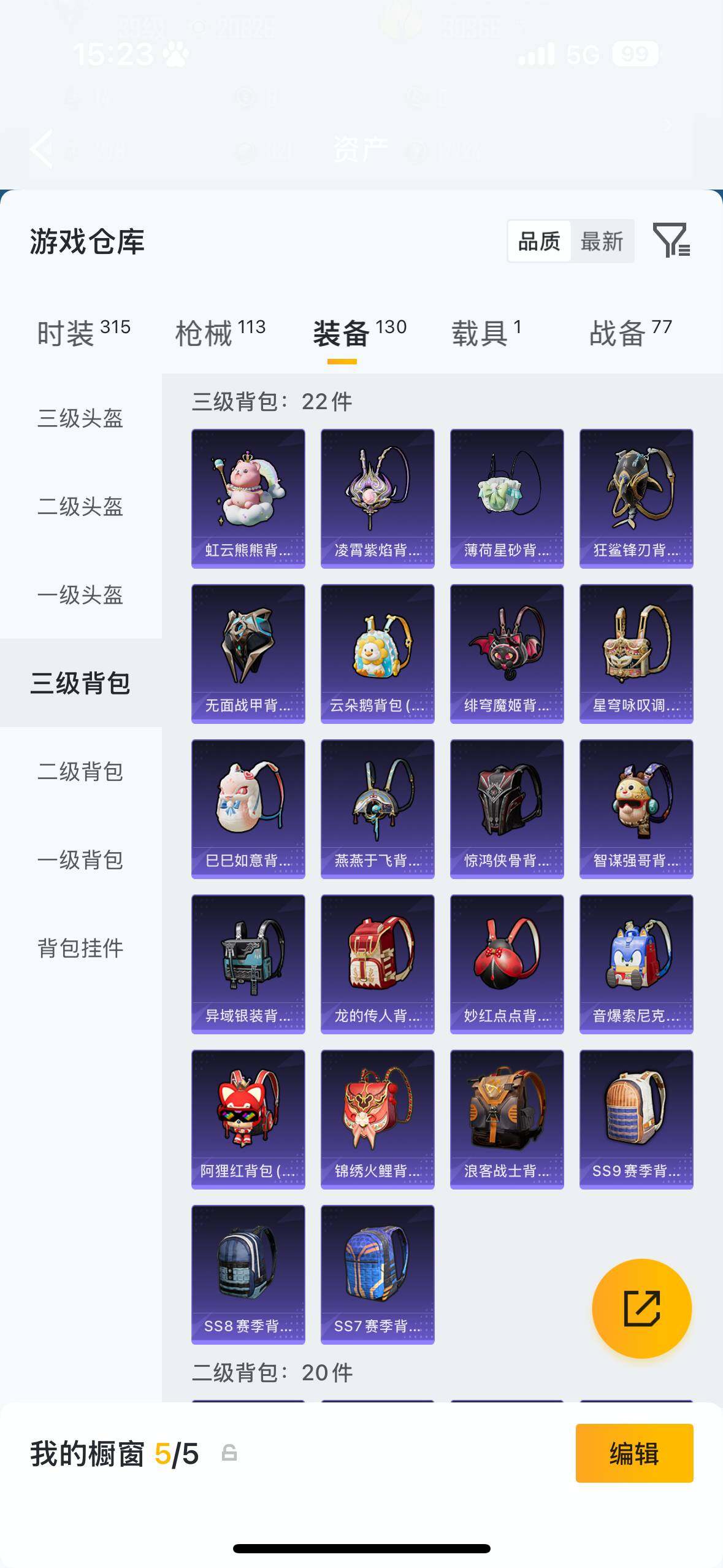
Task: Open the 背包挂件 category
Action: 82,948
